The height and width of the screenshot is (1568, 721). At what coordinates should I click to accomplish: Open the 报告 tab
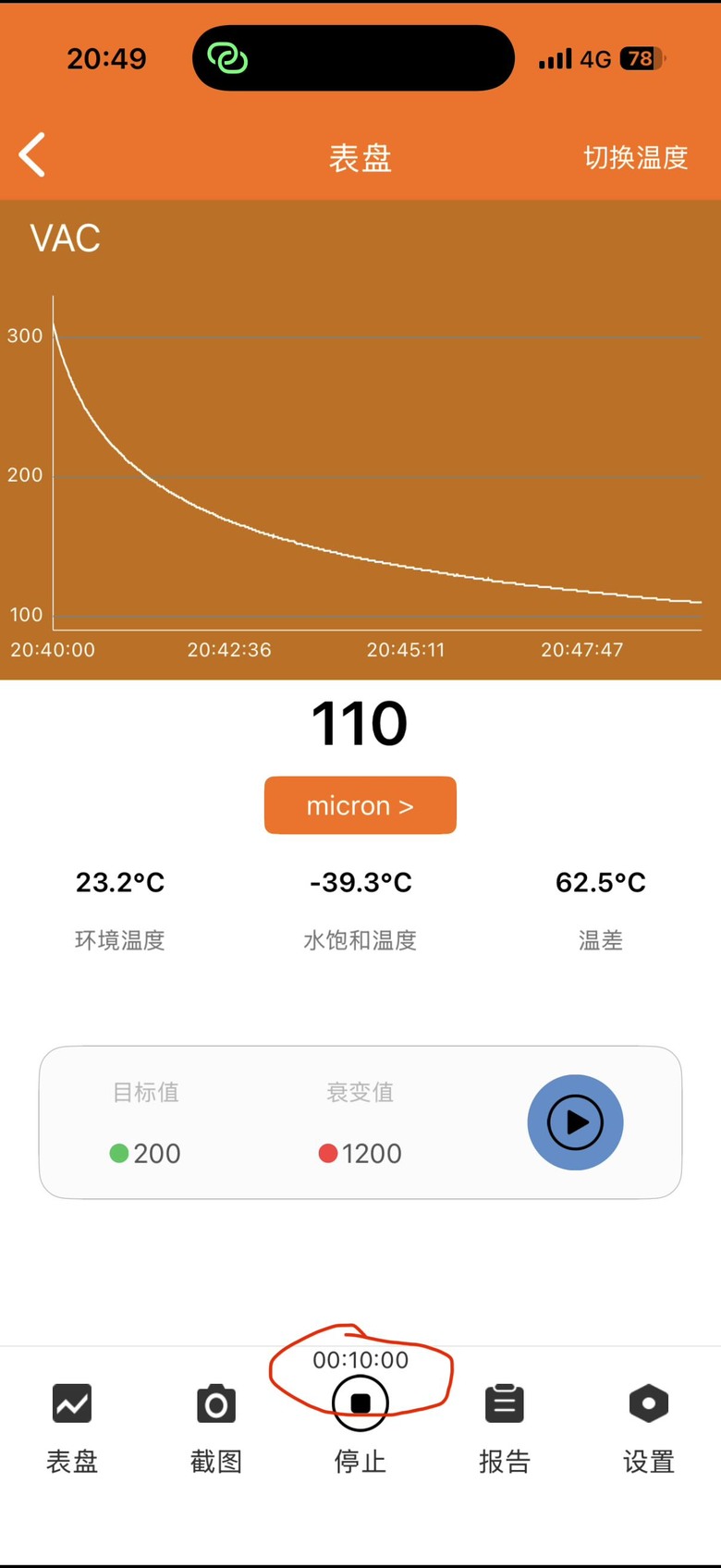(505, 1428)
